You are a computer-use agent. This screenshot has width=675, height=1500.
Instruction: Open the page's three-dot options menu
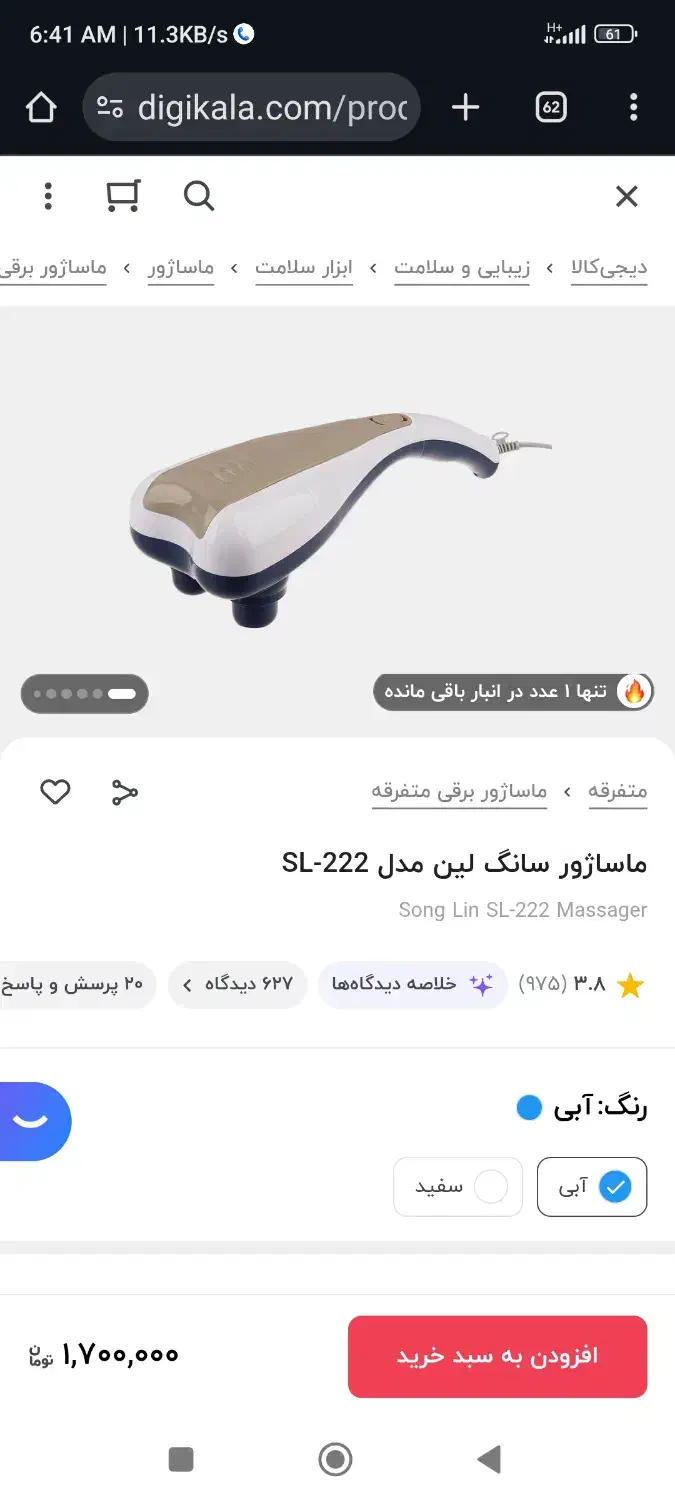[x=48, y=196]
